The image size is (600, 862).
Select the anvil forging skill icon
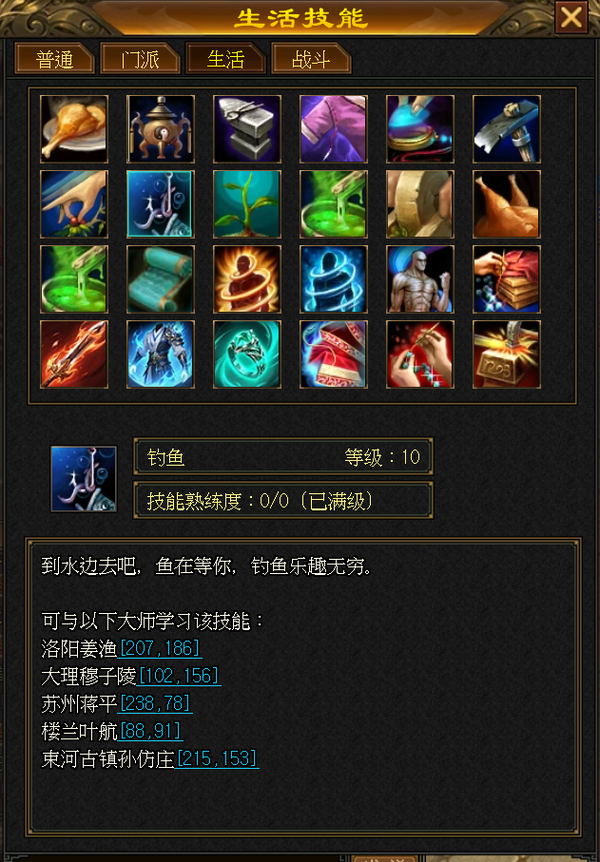point(247,129)
